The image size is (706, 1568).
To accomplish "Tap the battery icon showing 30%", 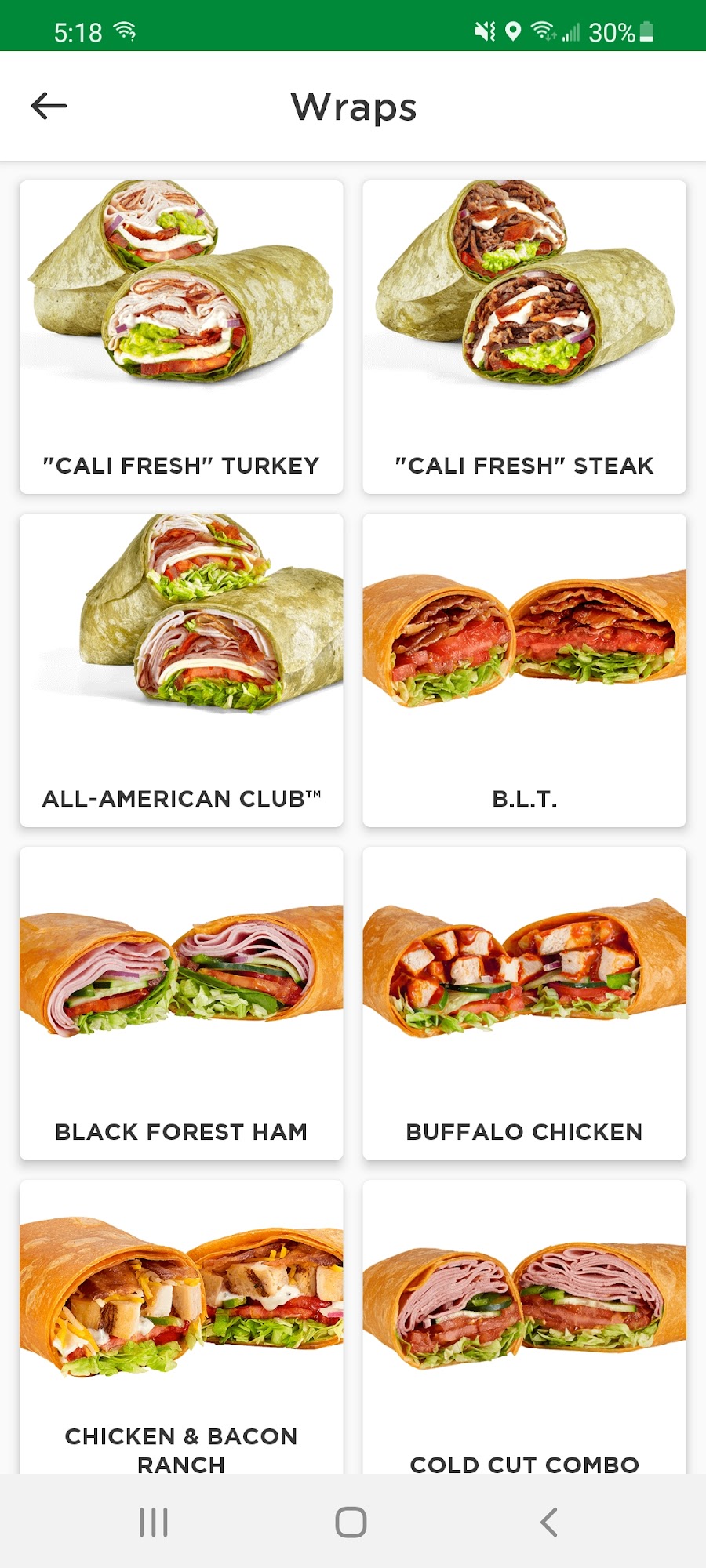I will pos(648,30).
